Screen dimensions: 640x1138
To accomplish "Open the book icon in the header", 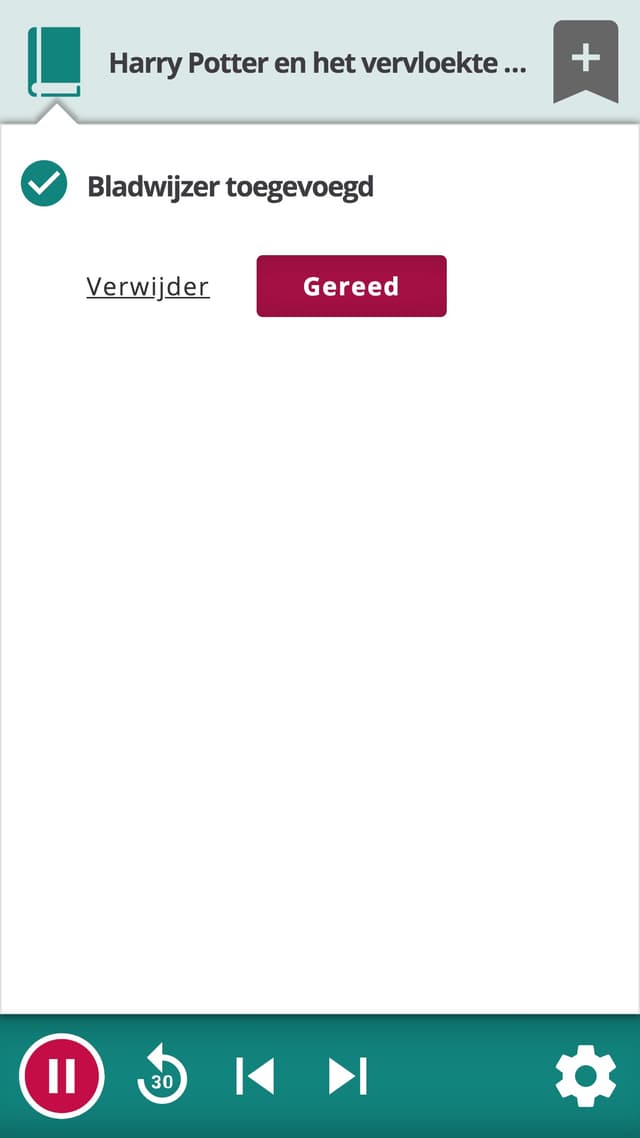I will tap(54, 62).
